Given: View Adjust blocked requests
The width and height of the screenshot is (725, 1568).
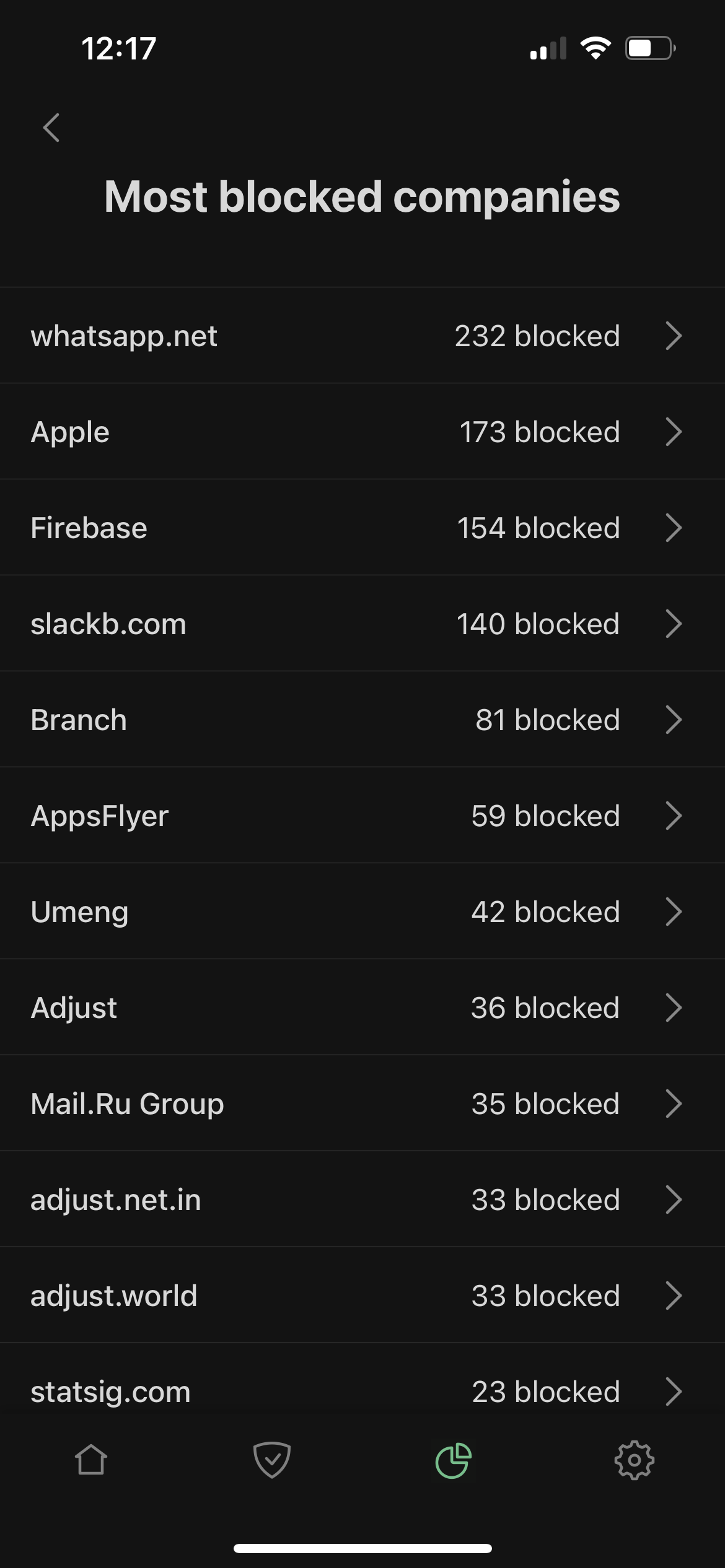Looking at the screenshot, I should coord(362,1008).
